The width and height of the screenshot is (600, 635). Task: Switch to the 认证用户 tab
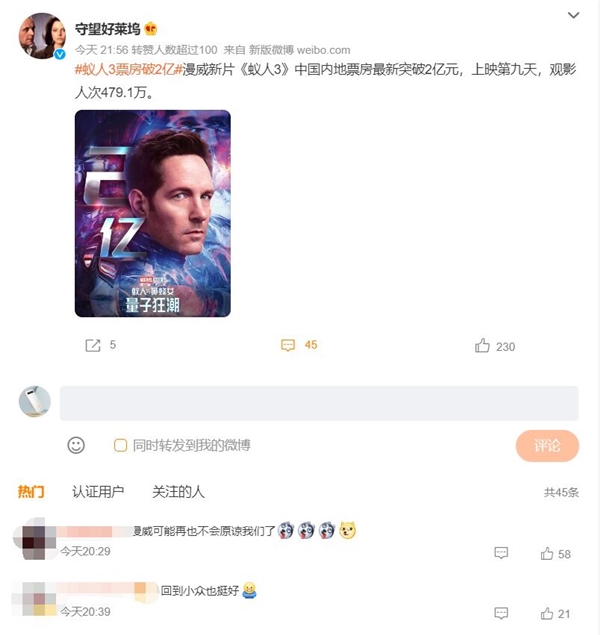pyautogui.click(x=98, y=491)
